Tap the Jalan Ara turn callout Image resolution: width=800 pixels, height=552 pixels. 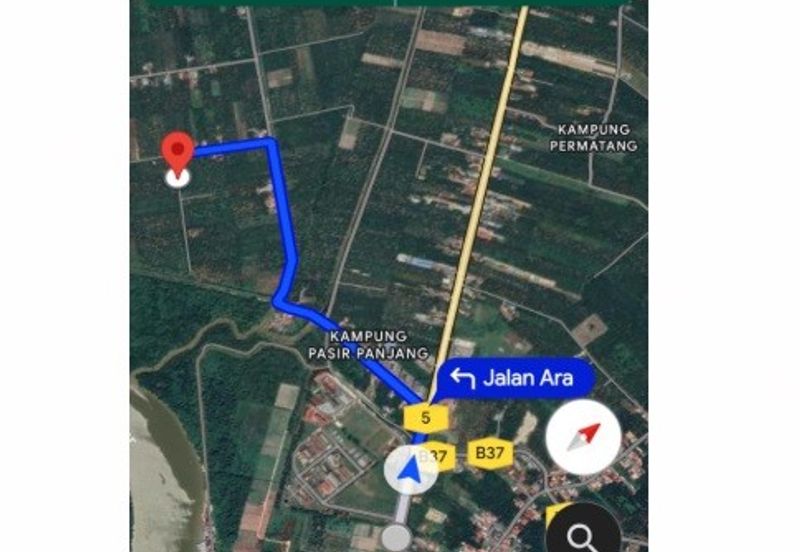coord(516,379)
